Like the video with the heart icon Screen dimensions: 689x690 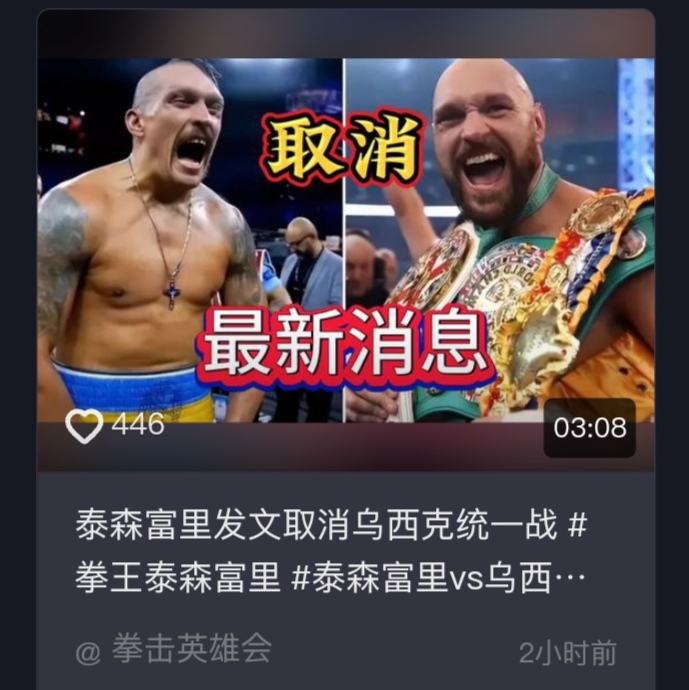pyautogui.click(x=85, y=426)
